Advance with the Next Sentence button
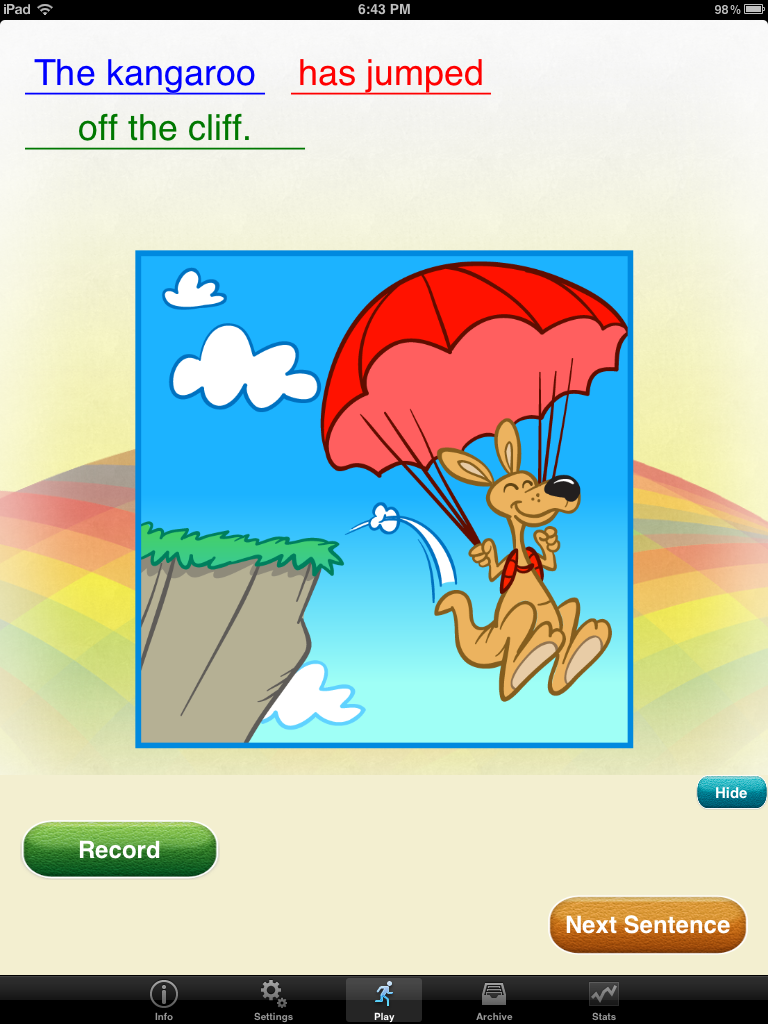 pyautogui.click(x=647, y=925)
